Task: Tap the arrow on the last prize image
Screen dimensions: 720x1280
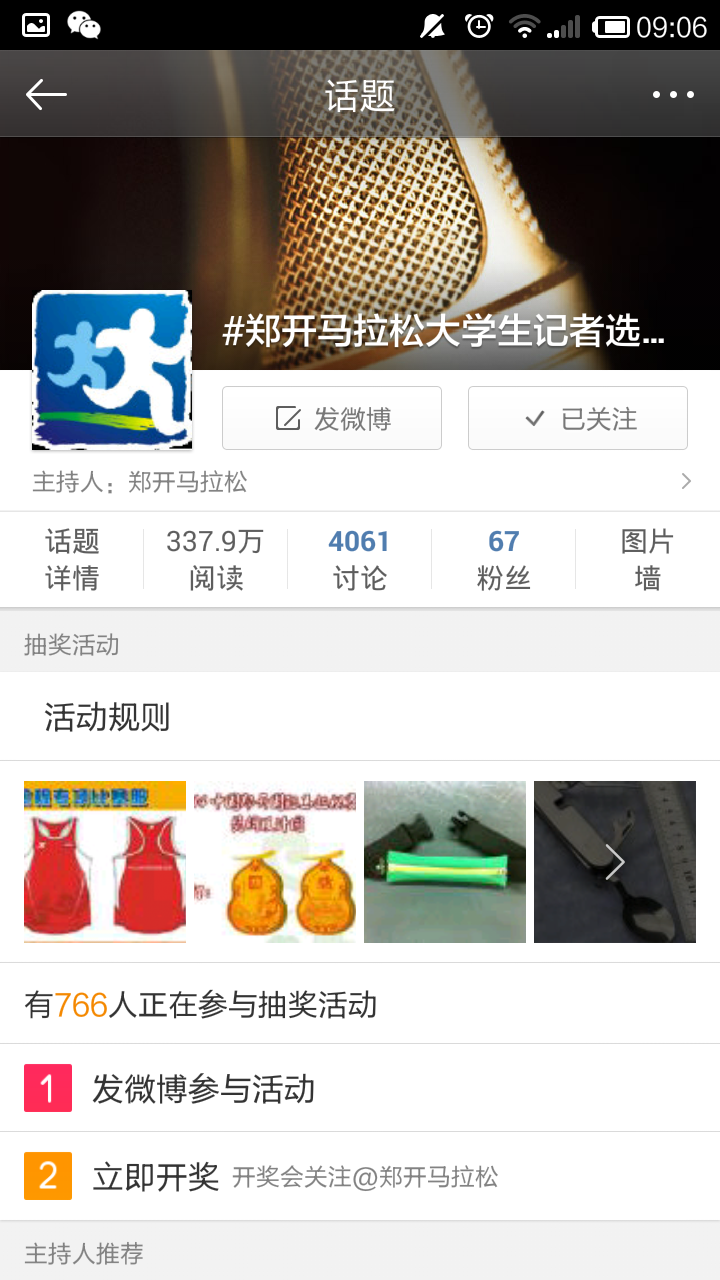Action: point(615,862)
